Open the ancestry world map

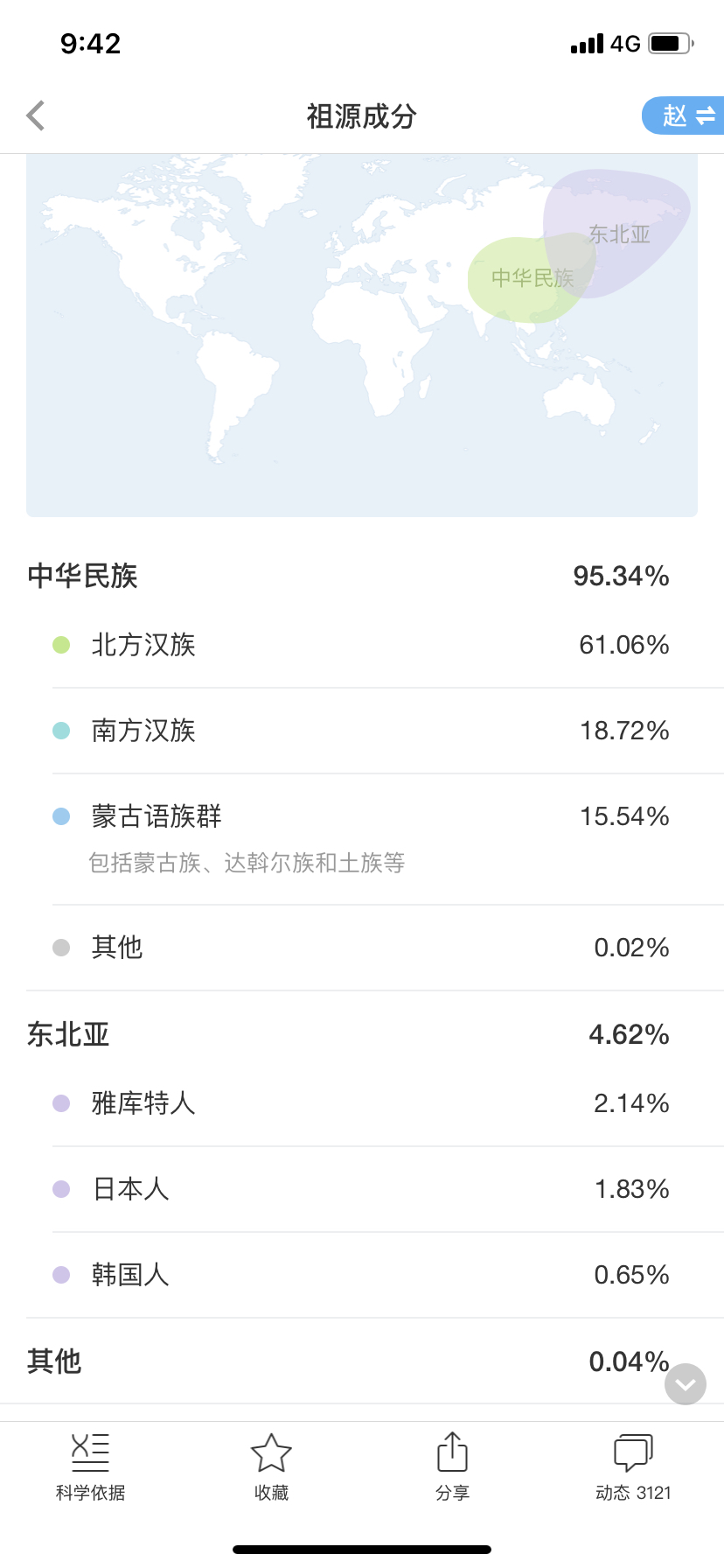click(x=362, y=335)
